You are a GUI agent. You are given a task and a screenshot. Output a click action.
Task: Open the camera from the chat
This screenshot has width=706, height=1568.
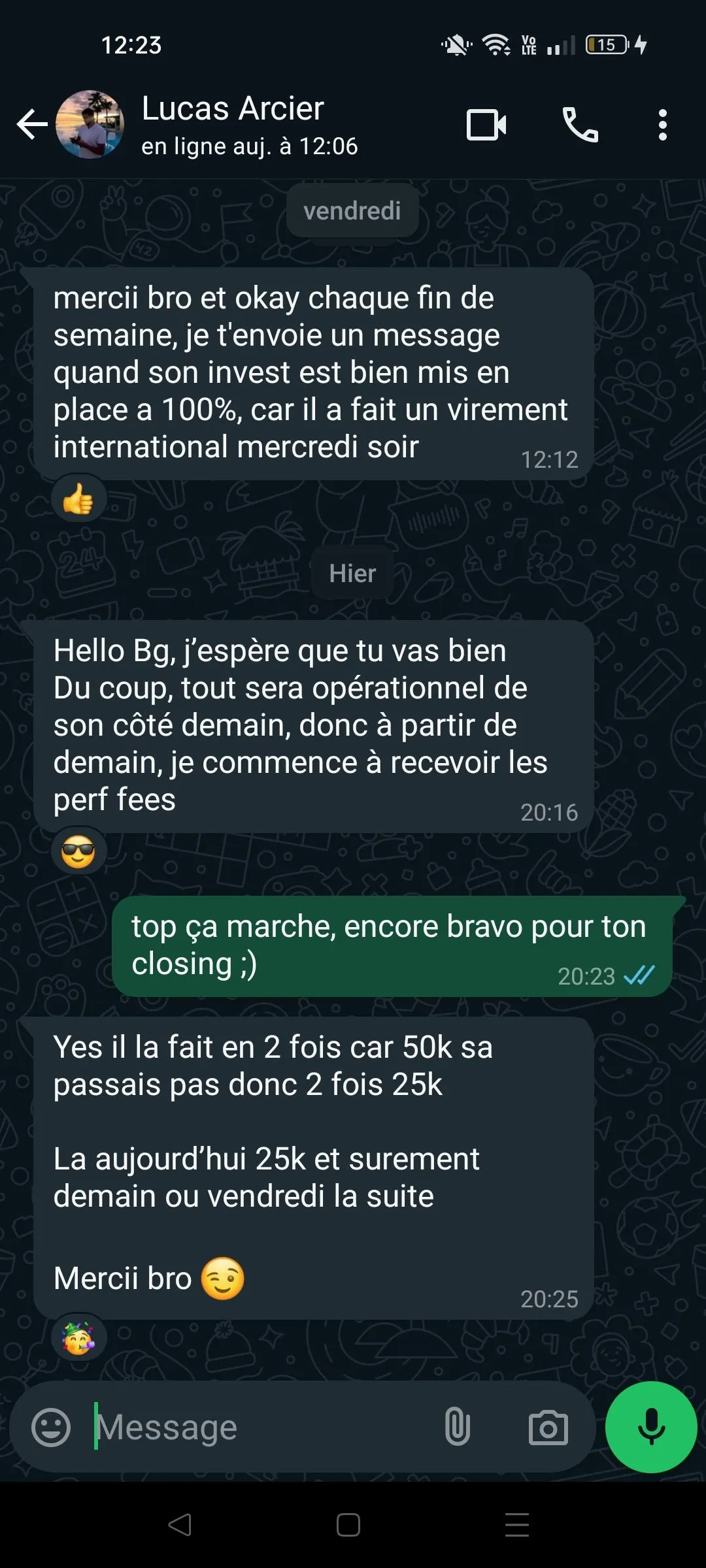pyautogui.click(x=548, y=1427)
